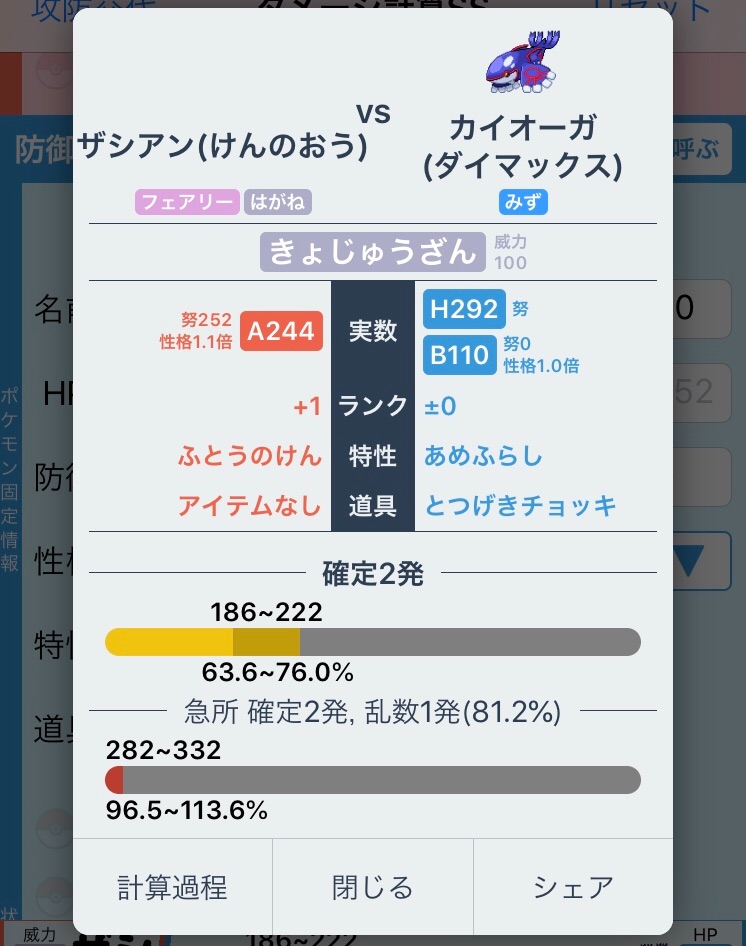Click the Kyogre sprite image
The width and height of the screenshot is (746, 946).
pyautogui.click(x=523, y=62)
